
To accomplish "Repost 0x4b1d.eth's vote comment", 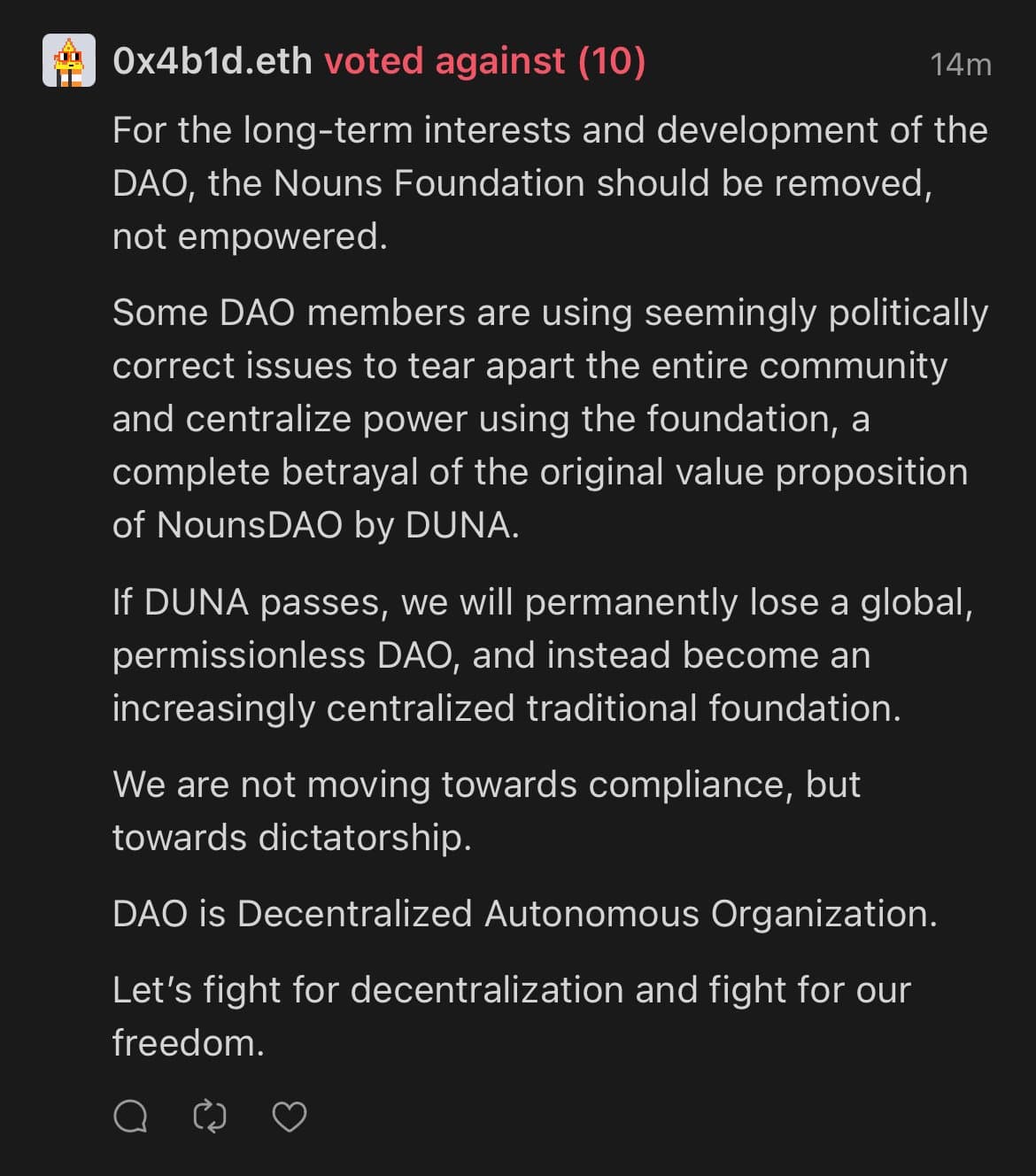I will 210,1117.
